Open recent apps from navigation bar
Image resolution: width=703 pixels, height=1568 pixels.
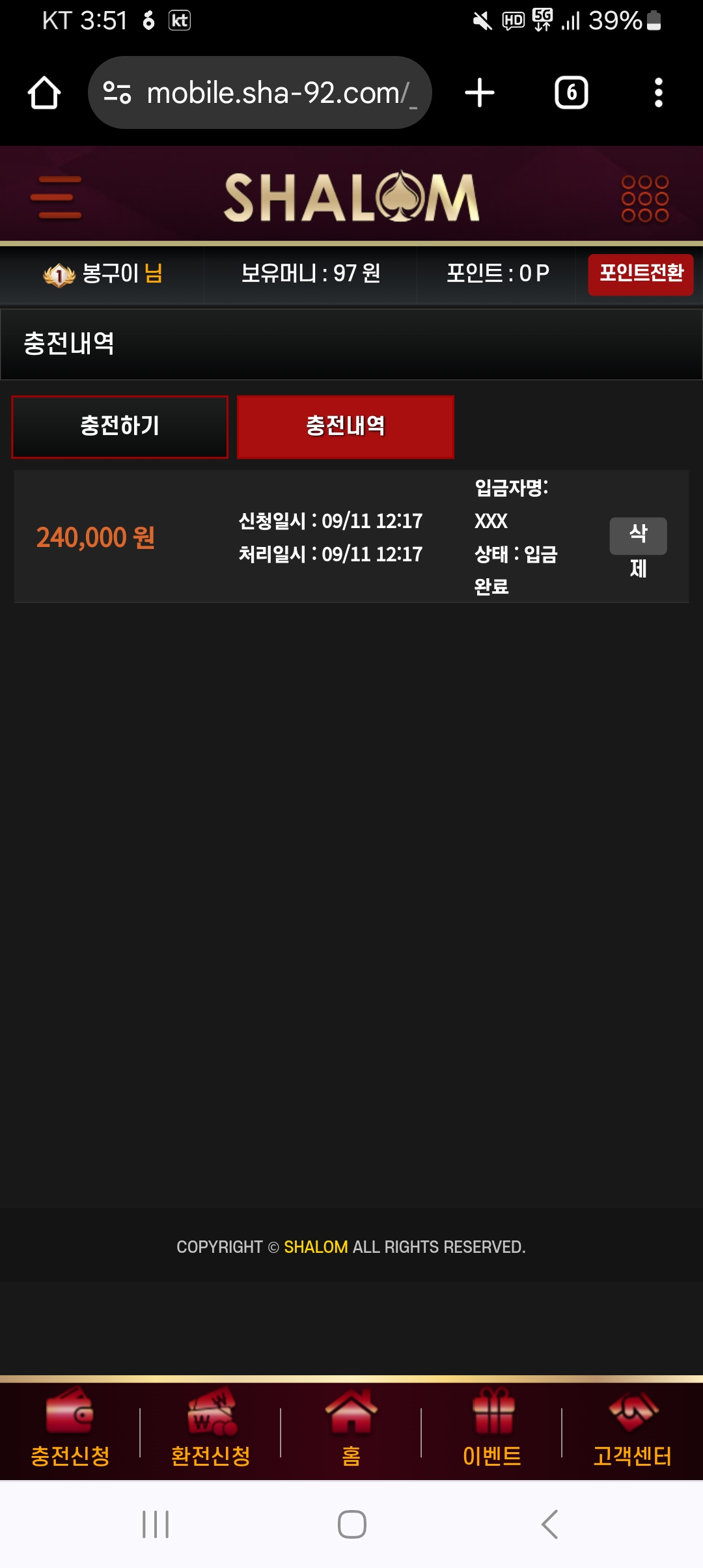pos(156,1524)
